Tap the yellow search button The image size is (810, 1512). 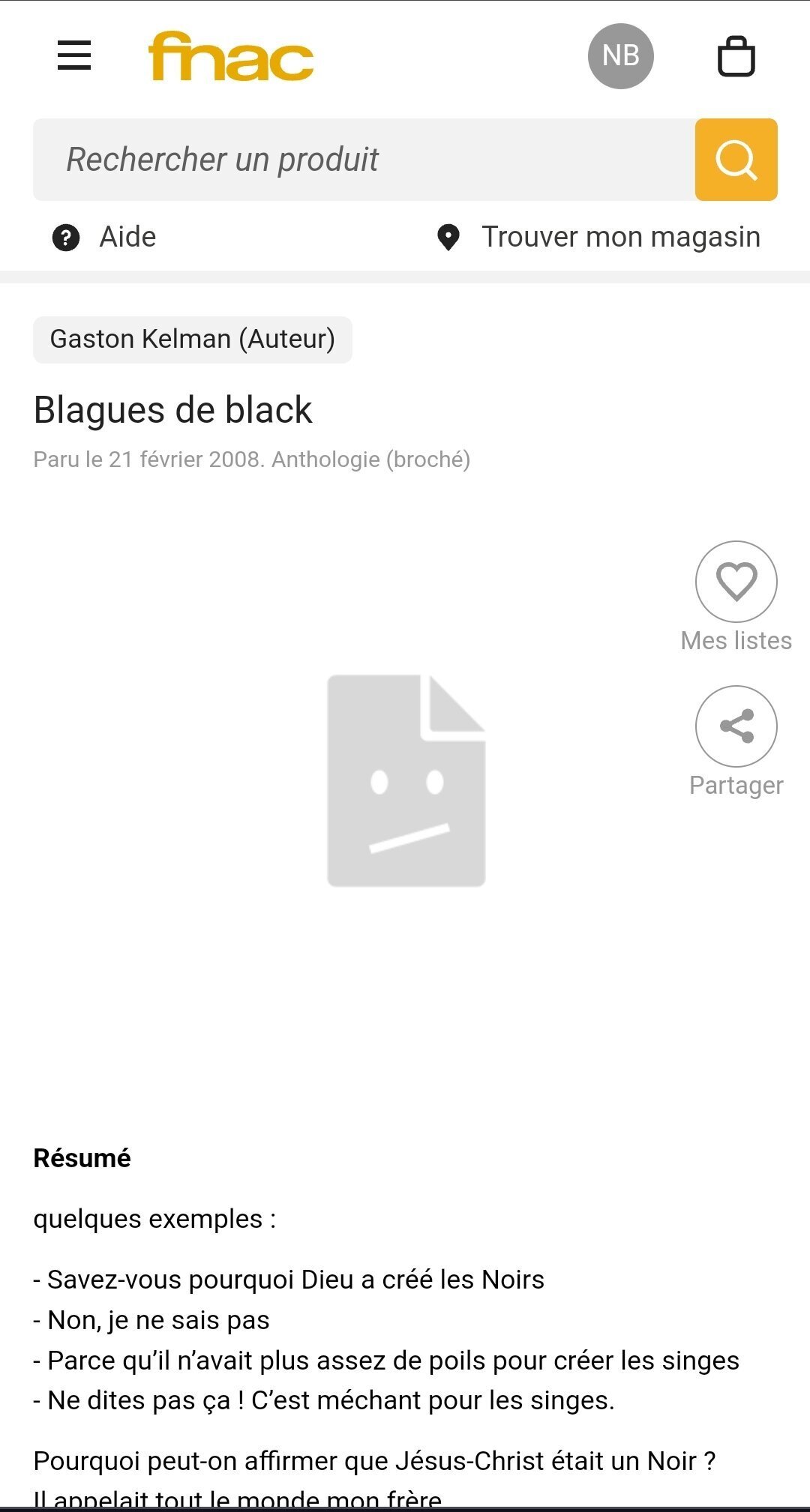(x=736, y=160)
